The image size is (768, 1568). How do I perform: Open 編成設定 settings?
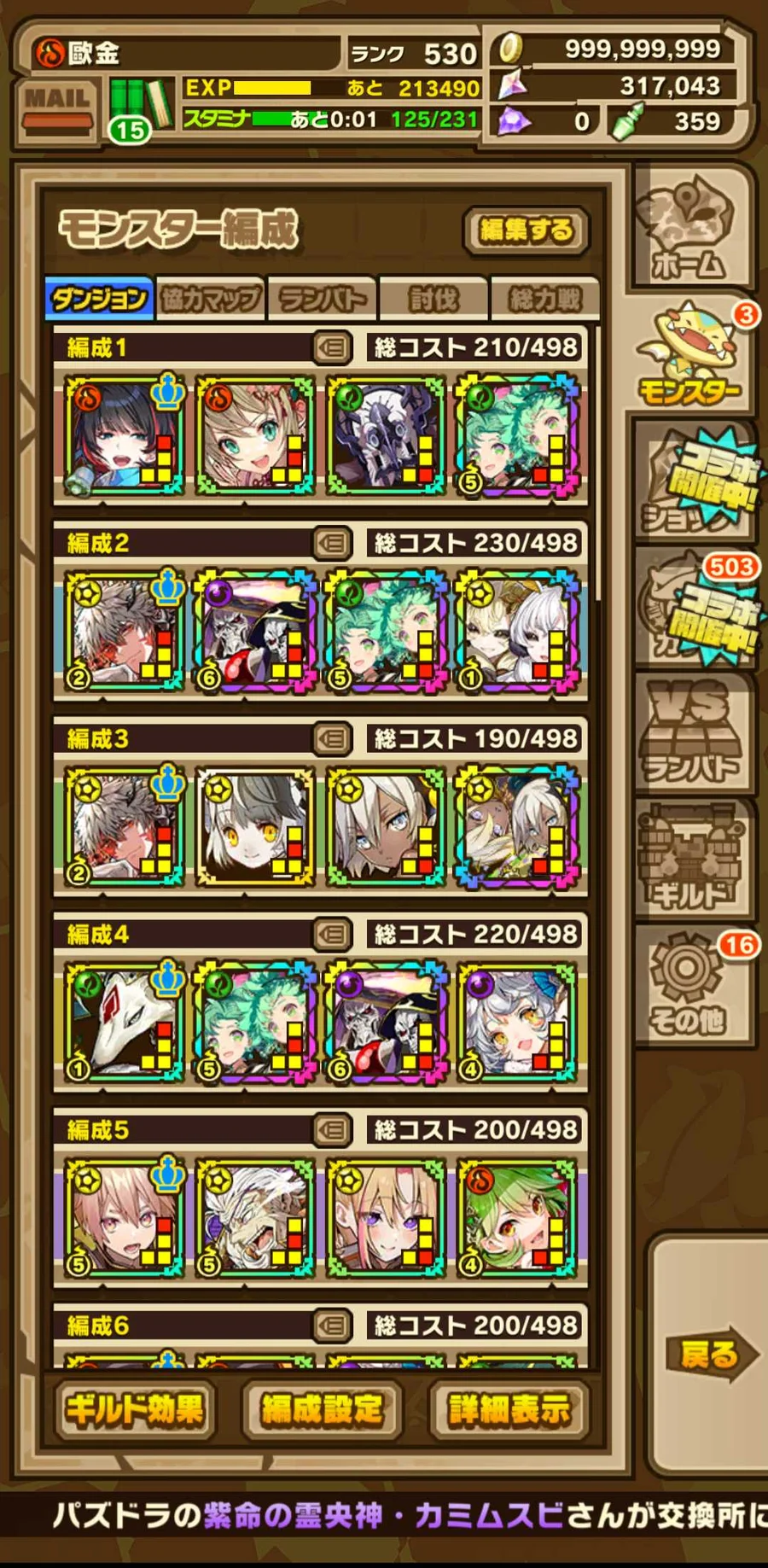pyautogui.click(x=323, y=1410)
